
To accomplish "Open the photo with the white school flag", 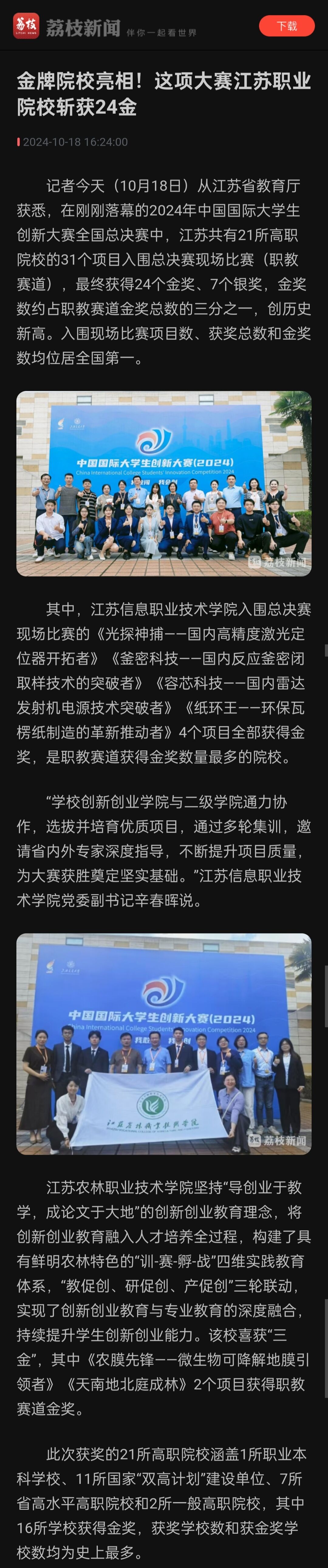I will (164, 1043).
